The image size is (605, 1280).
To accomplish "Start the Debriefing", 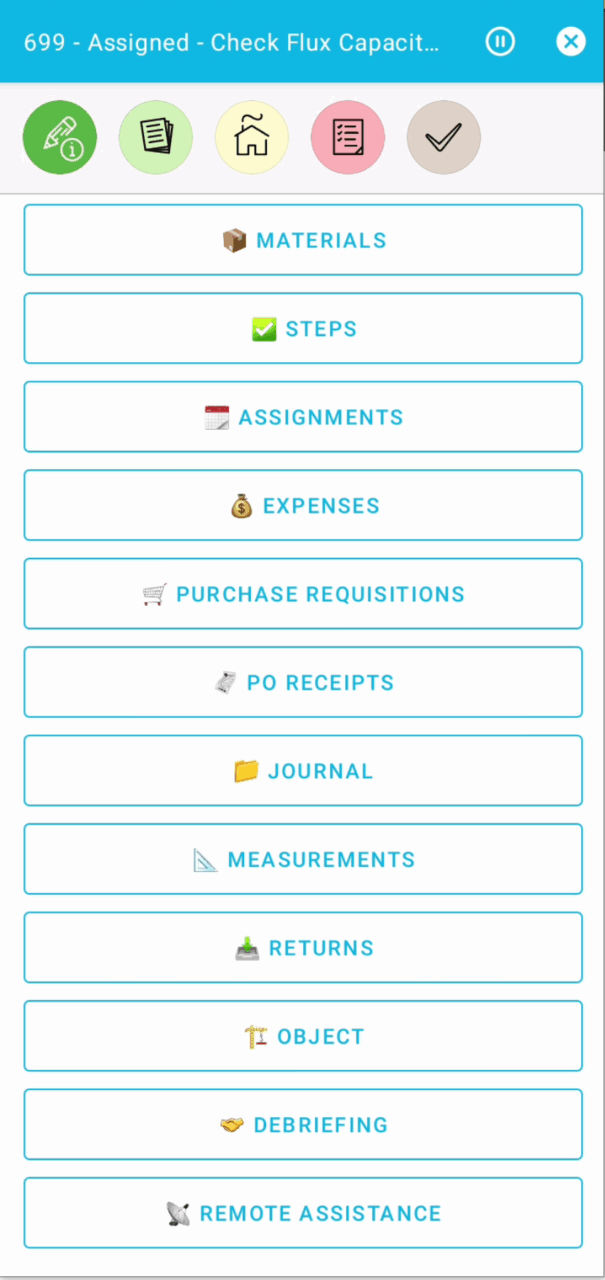I will pos(303,1125).
